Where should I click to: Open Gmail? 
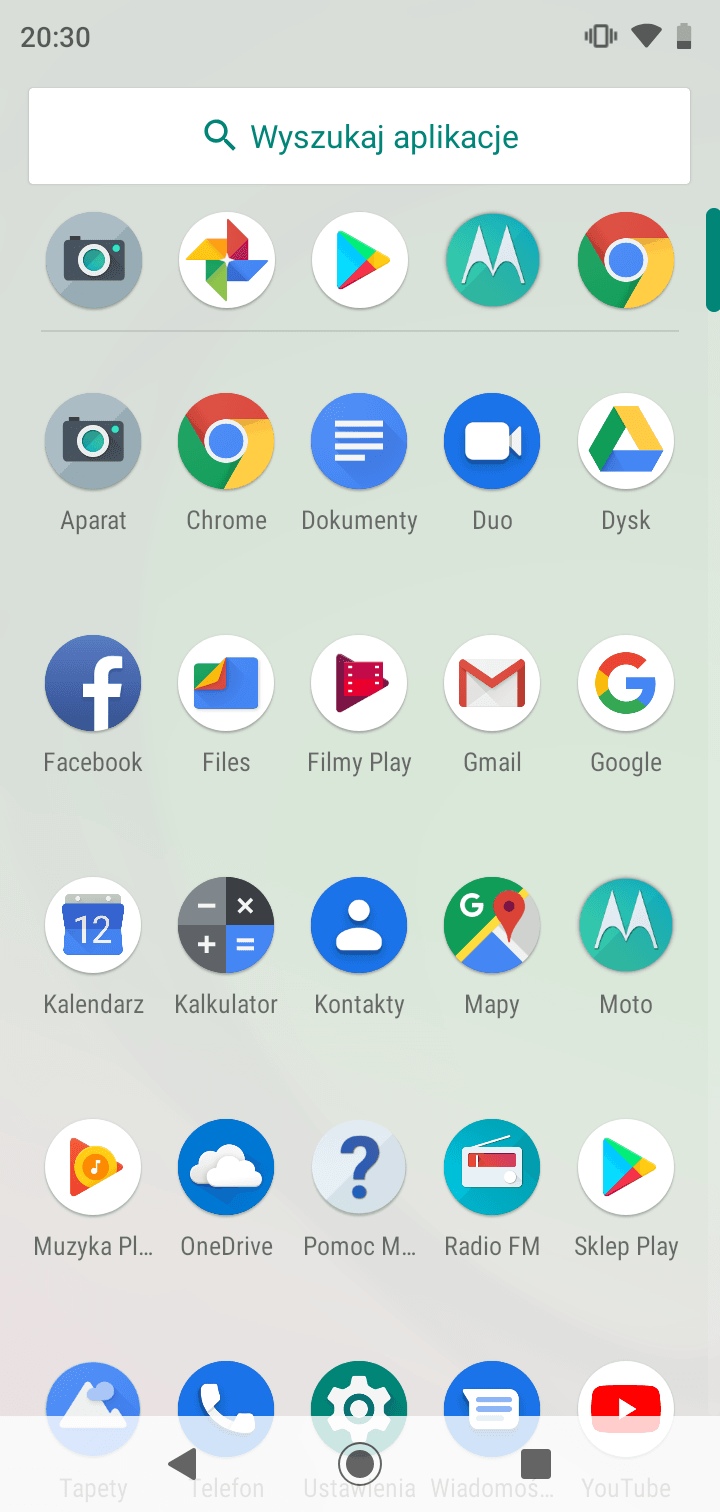(492, 684)
